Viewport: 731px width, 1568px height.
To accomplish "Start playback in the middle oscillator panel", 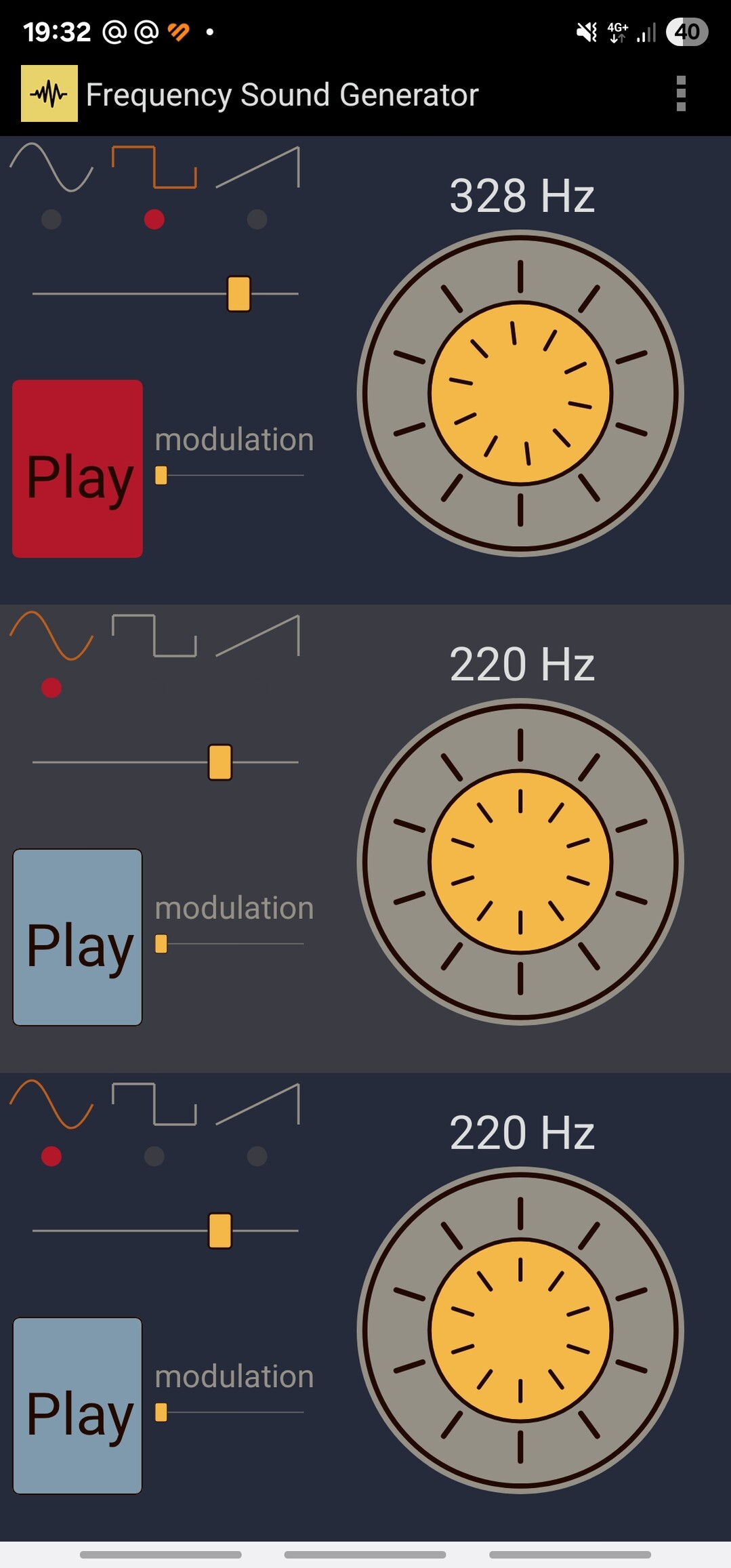I will click(77, 937).
